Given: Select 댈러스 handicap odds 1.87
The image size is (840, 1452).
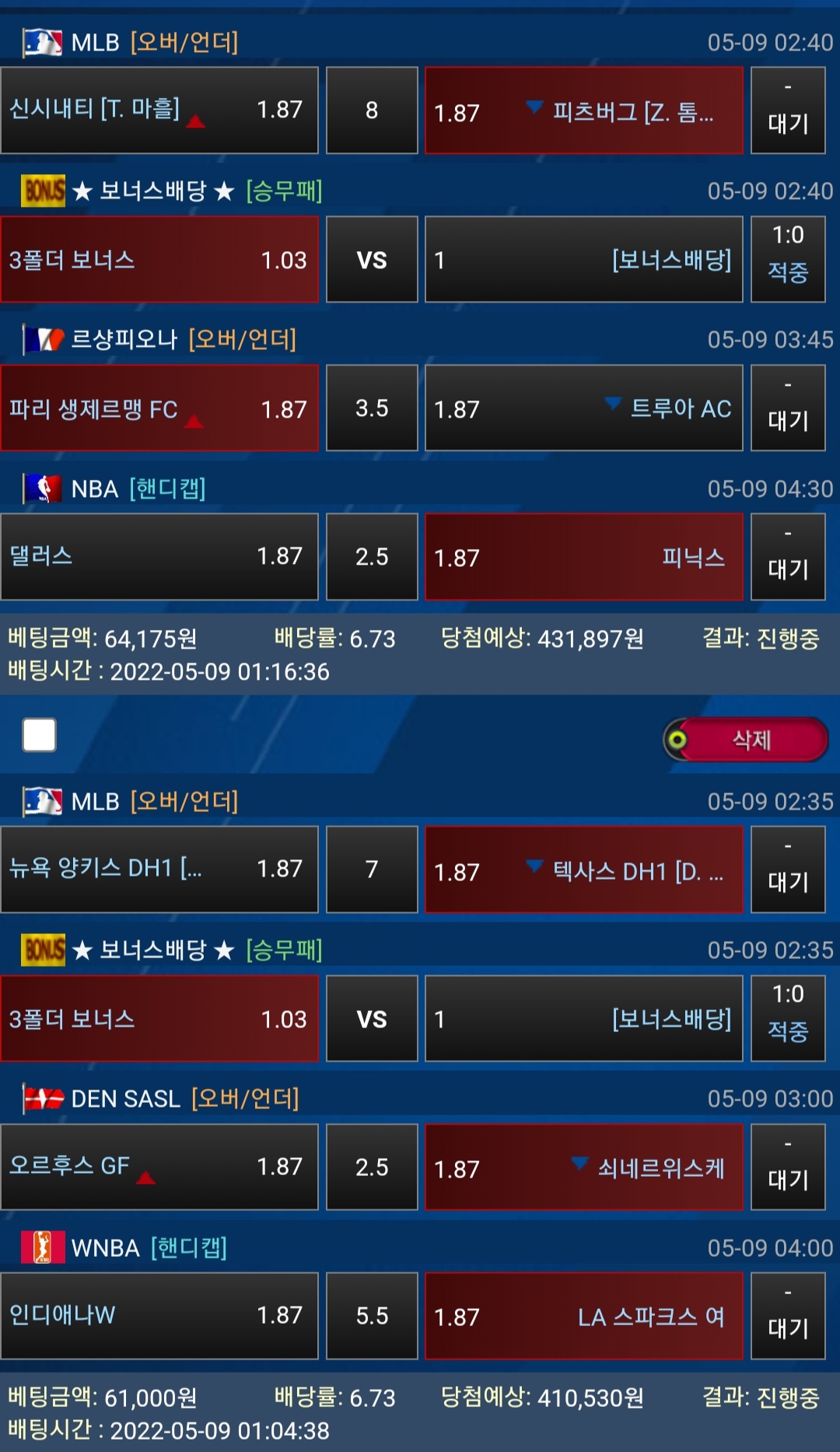Looking at the screenshot, I should click(159, 557).
